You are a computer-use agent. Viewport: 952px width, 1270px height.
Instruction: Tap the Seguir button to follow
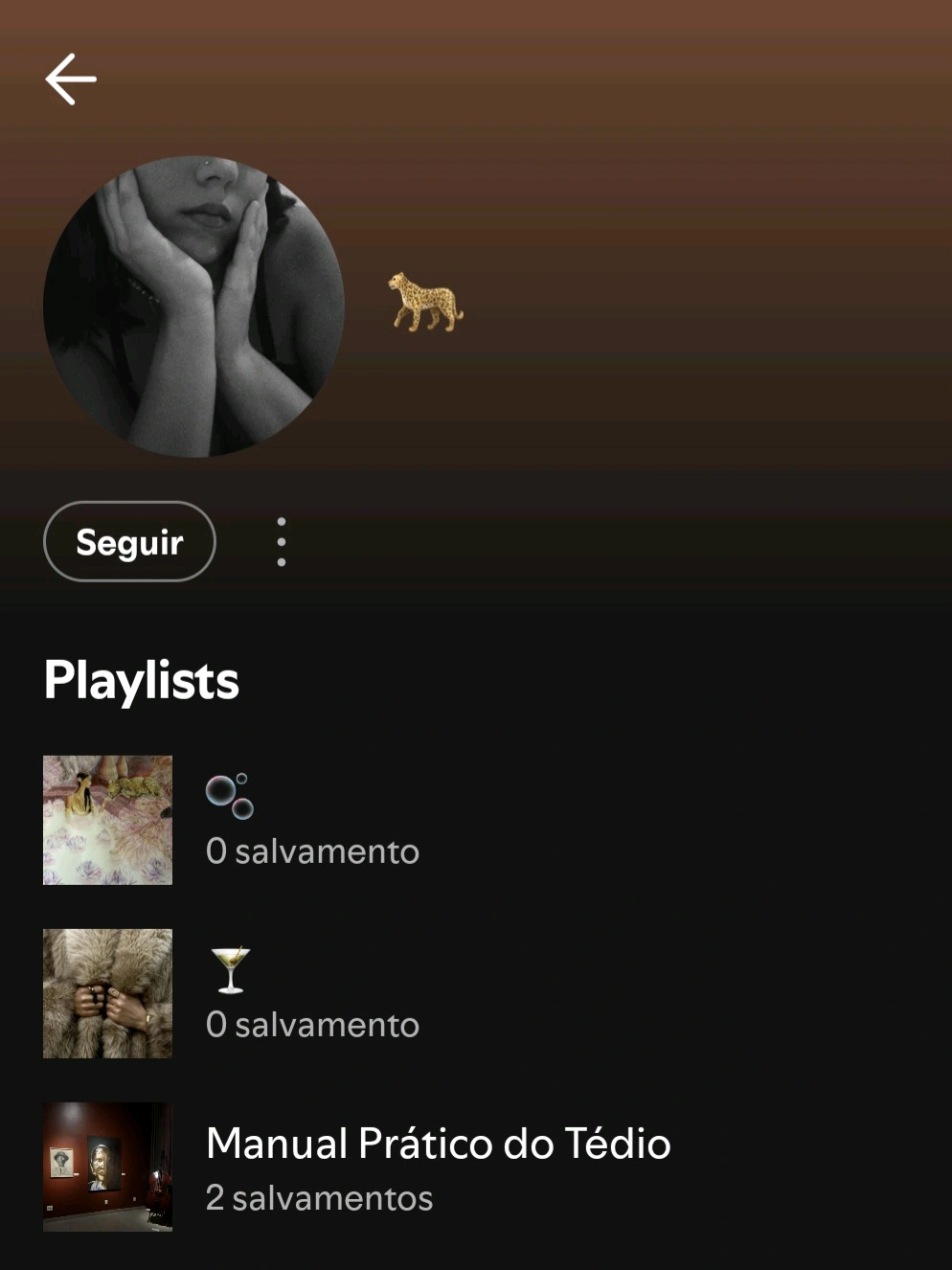129,542
